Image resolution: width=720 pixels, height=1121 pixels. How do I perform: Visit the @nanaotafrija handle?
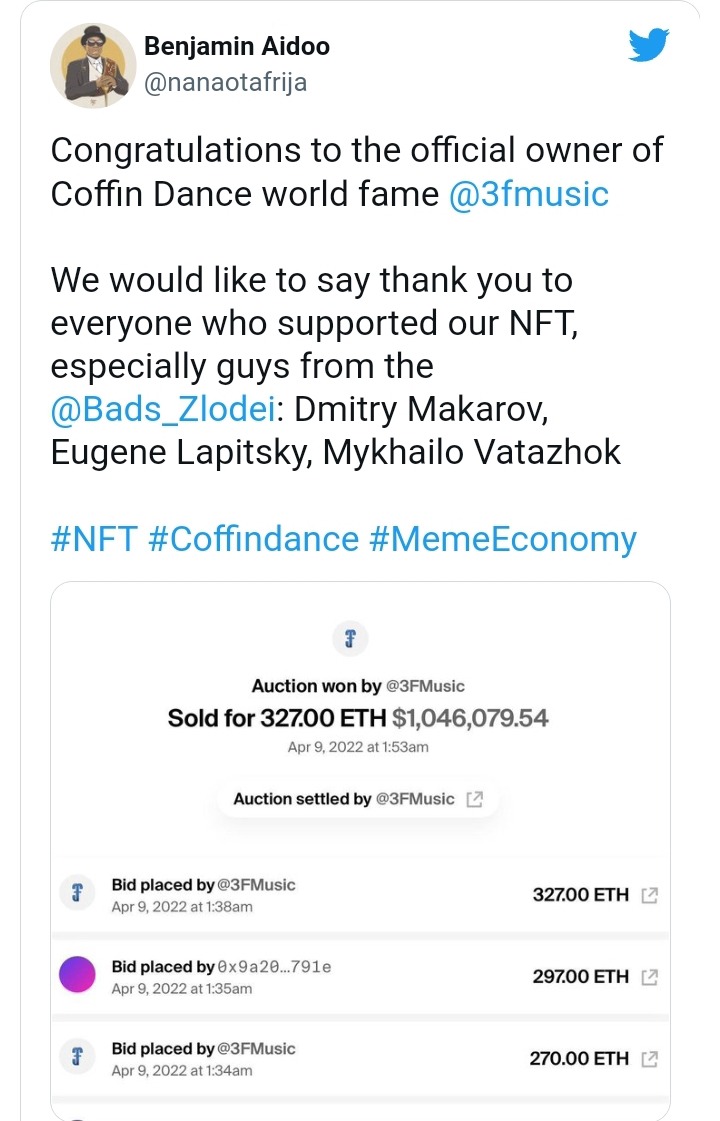(x=225, y=83)
